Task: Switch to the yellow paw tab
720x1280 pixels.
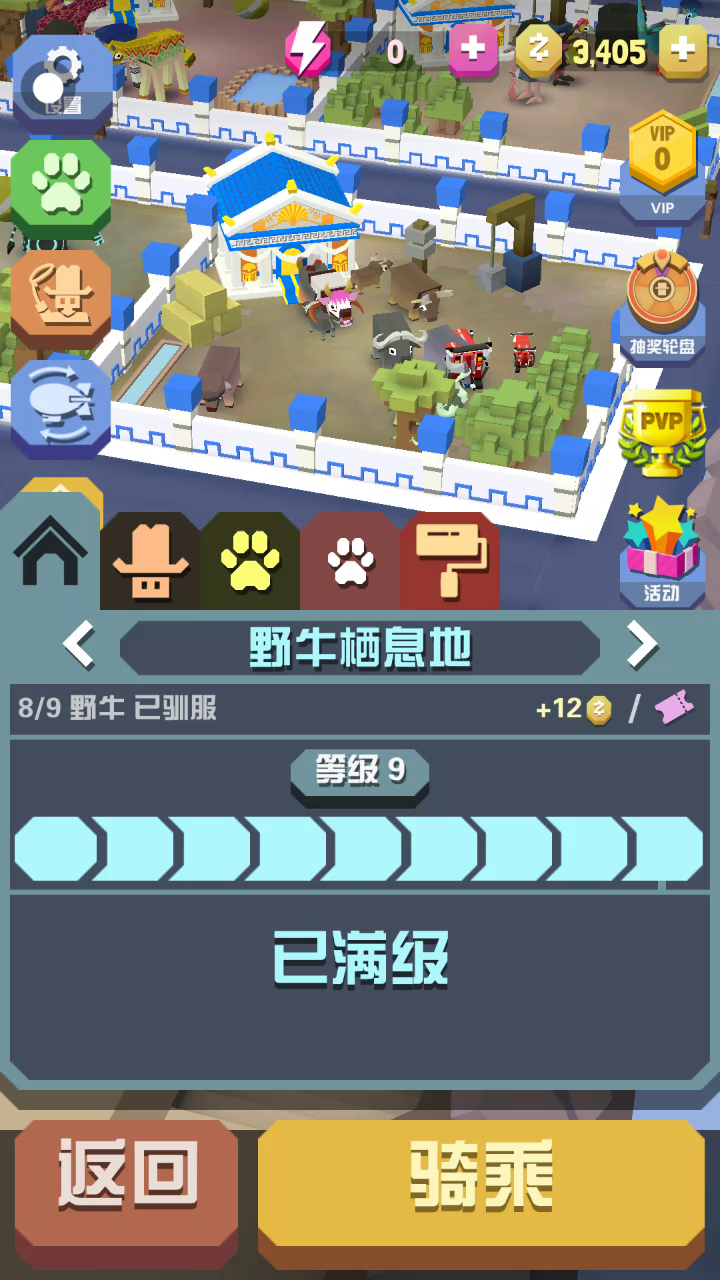Action: coord(250,564)
